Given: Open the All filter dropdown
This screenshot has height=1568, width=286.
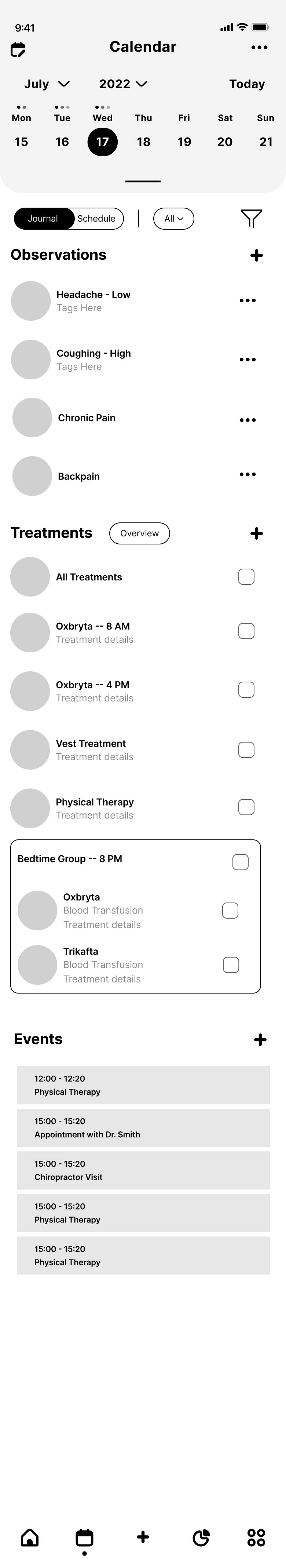Looking at the screenshot, I should pyautogui.click(x=173, y=219).
